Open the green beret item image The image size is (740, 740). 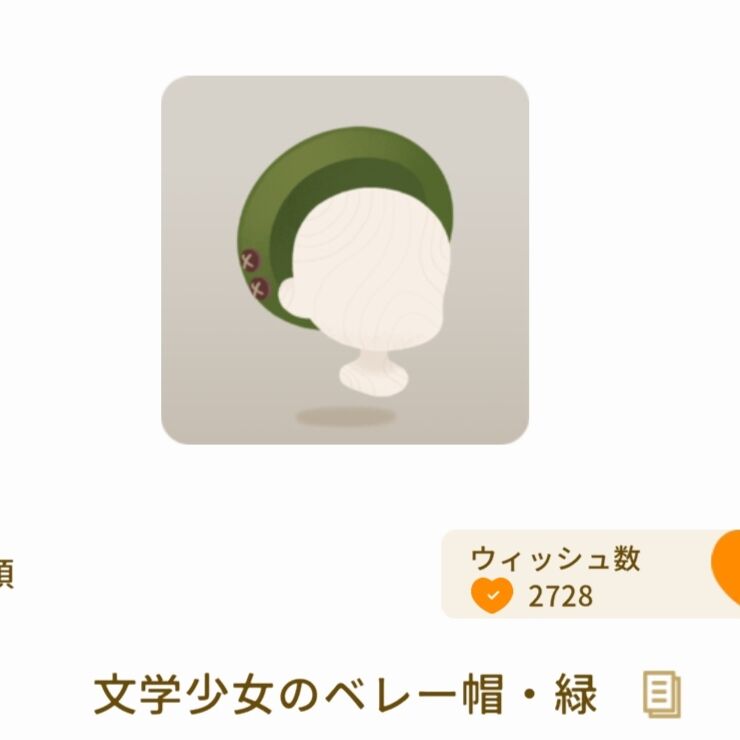pos(345,260)
